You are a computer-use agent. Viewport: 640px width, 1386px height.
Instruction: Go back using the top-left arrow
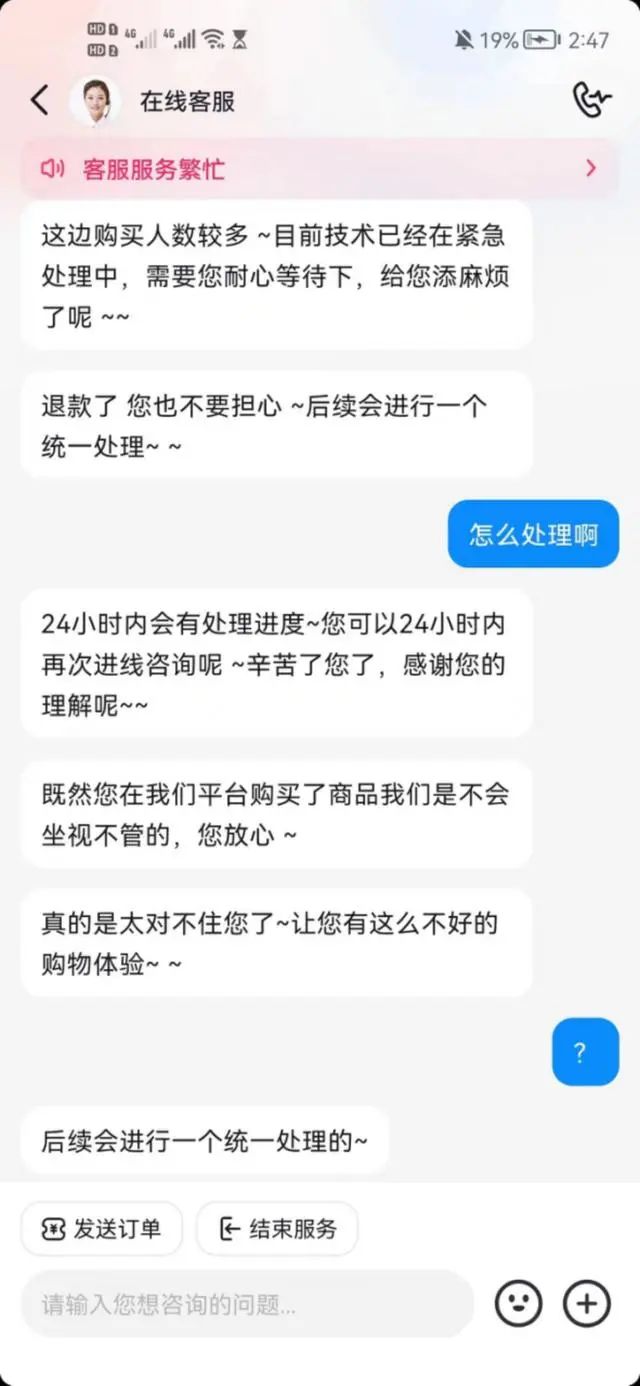[x=39, y=100]
